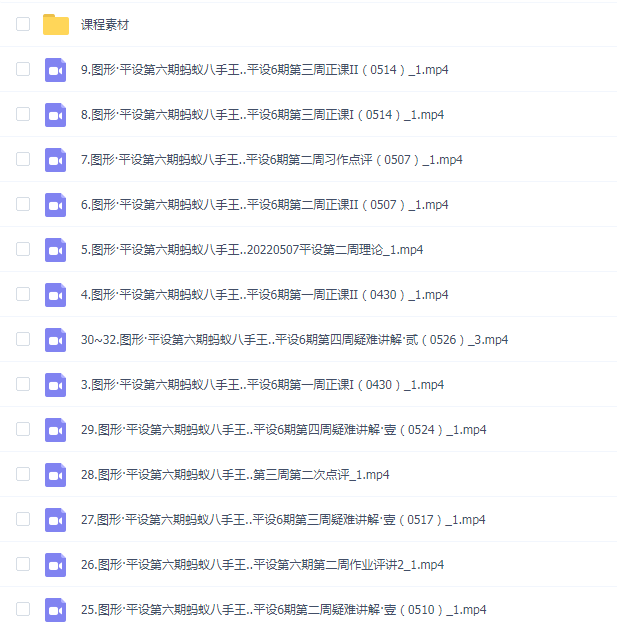Select the checkbox for video 30~32 第四周疑难讲解·贰
This screenshot has width=617, height=630.
(x=23, y=340)
